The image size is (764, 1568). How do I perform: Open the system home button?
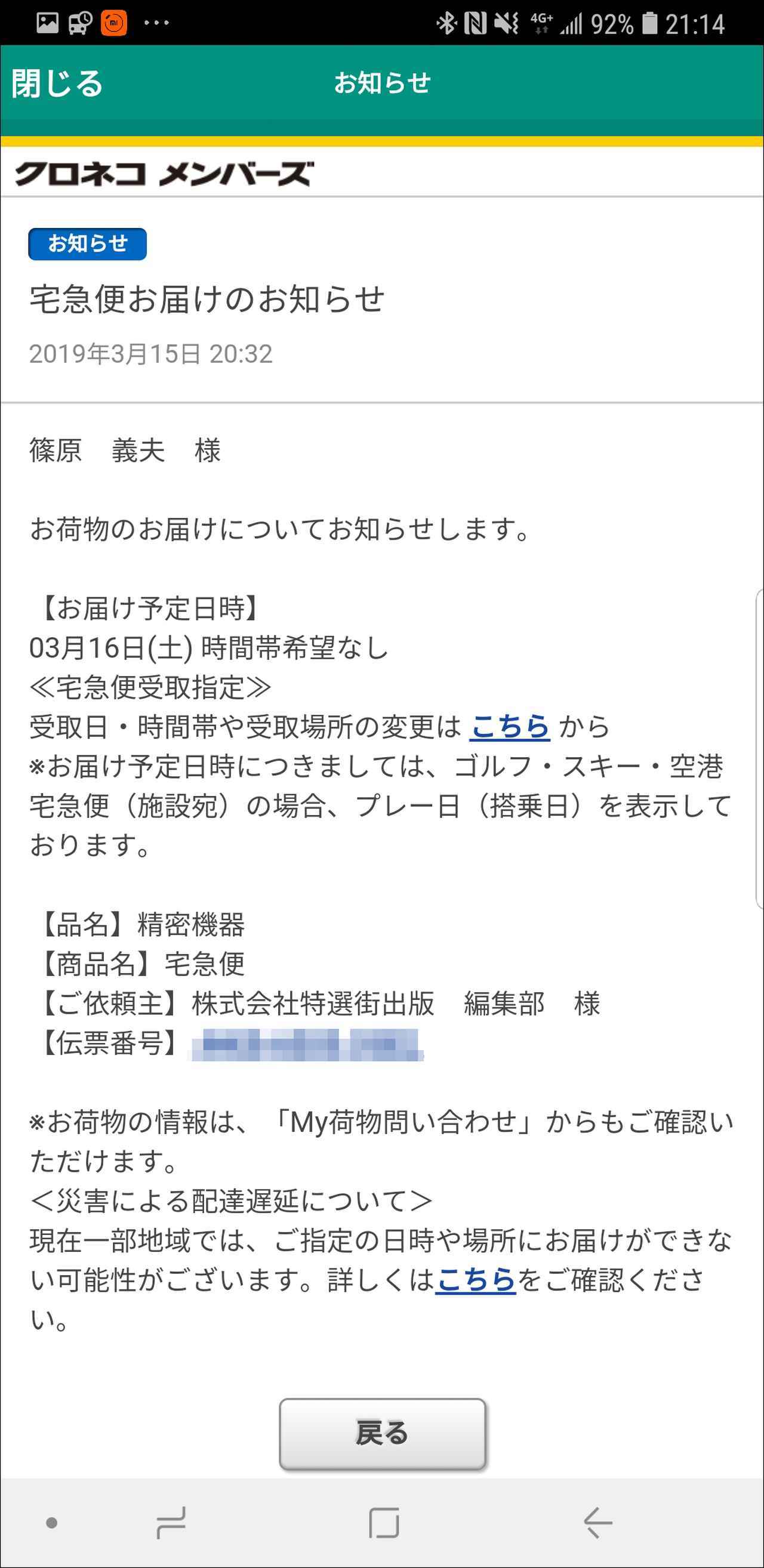tap(384, 1522)
